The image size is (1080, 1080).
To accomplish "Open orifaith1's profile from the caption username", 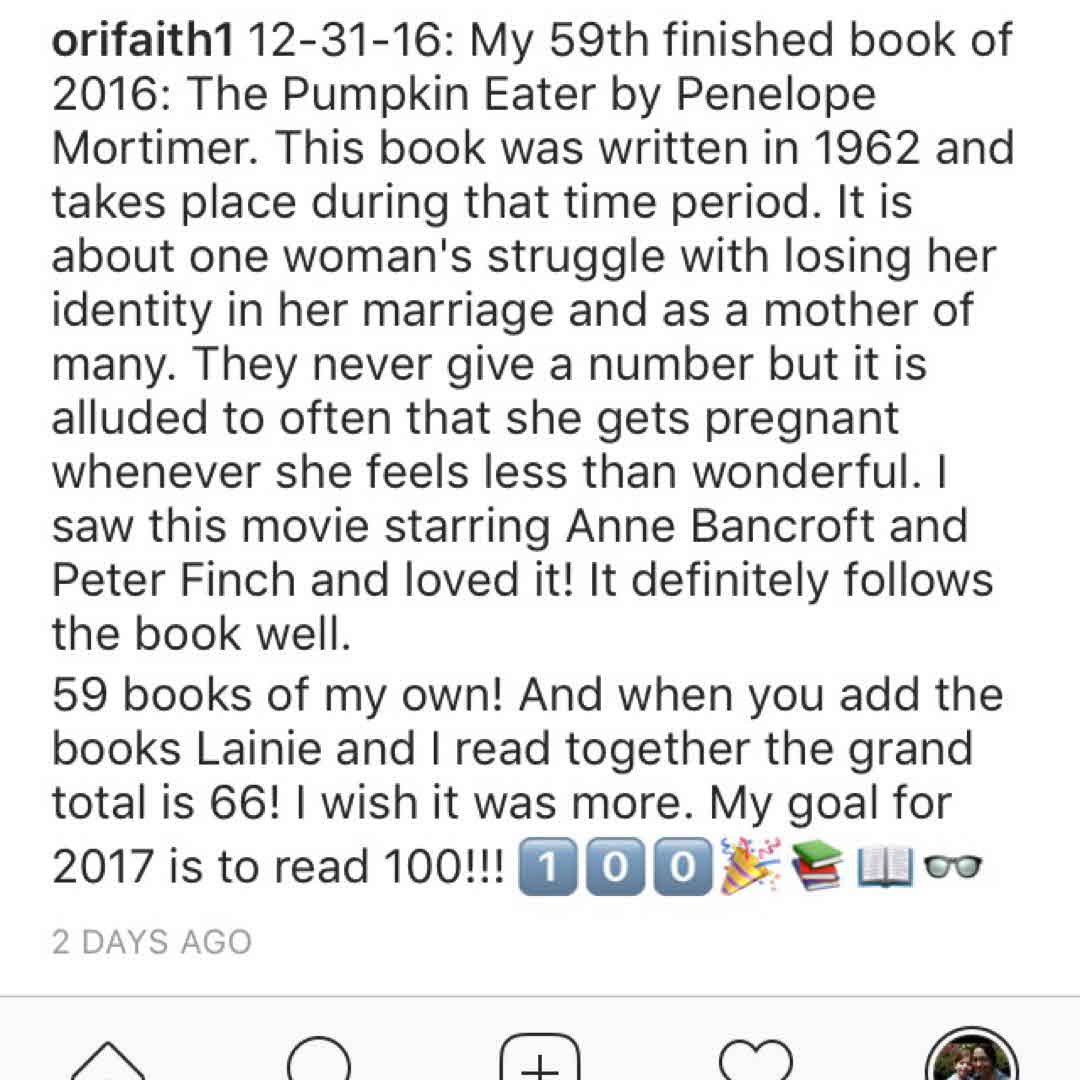I will click(142, 40).
